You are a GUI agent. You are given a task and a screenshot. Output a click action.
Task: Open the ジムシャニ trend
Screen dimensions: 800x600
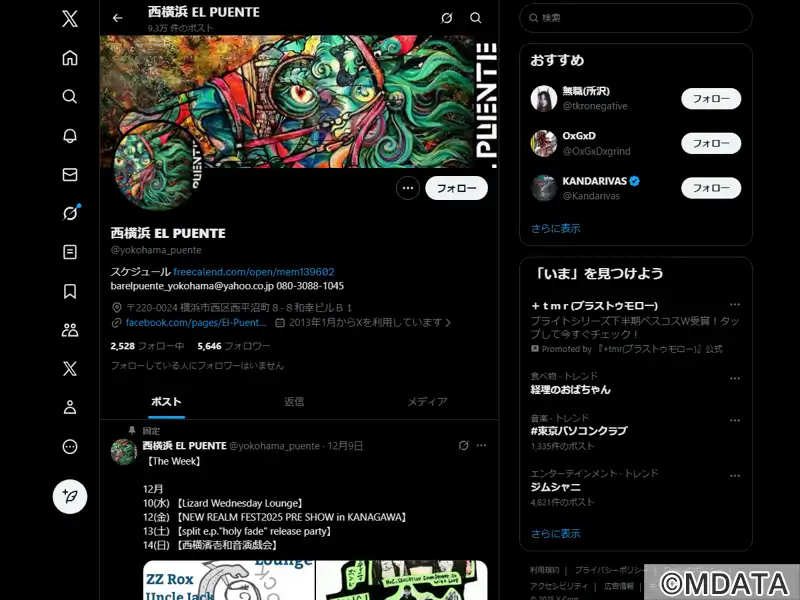pyautogui.click(x=555, y=487)
